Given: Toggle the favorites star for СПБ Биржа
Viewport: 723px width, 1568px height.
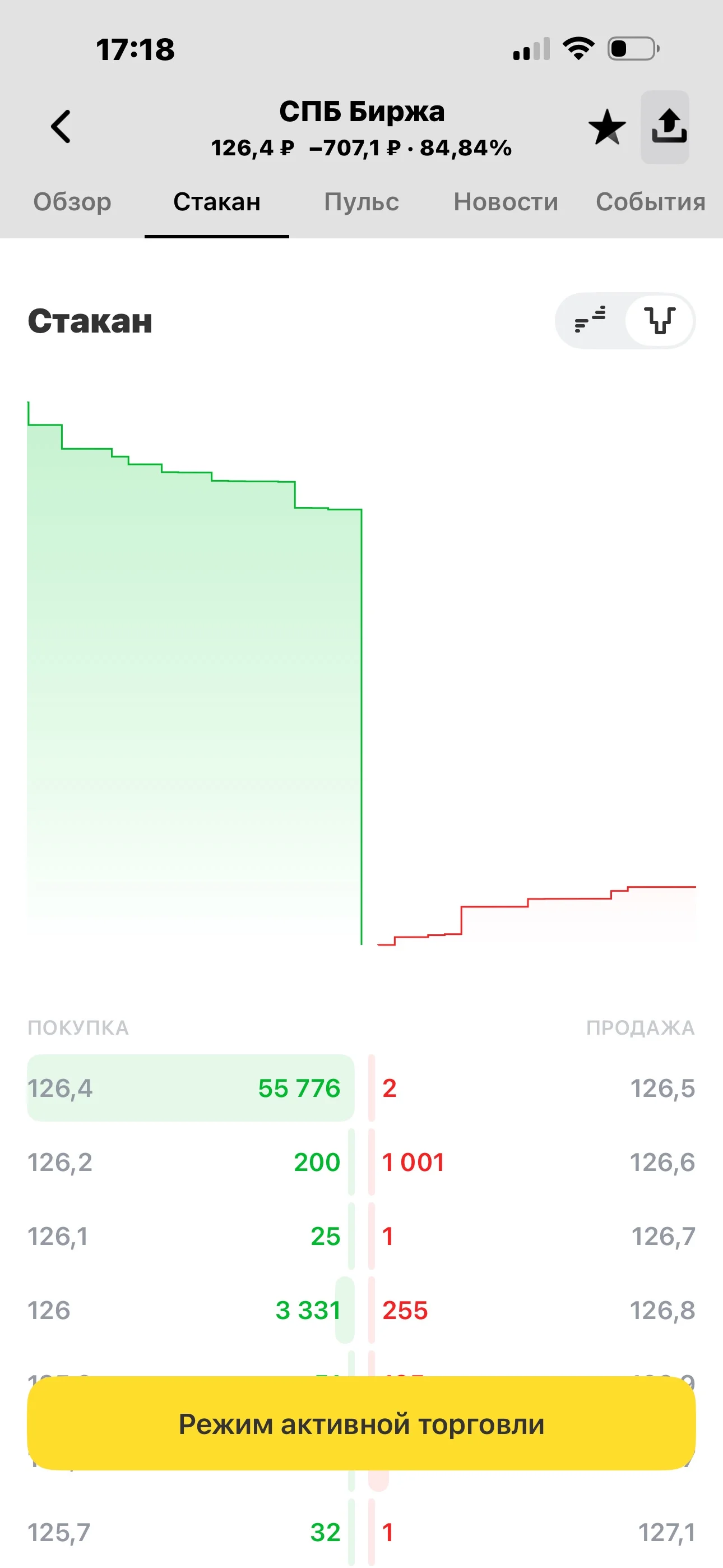Looking at the screenshot, I should [x=607, y=127].
